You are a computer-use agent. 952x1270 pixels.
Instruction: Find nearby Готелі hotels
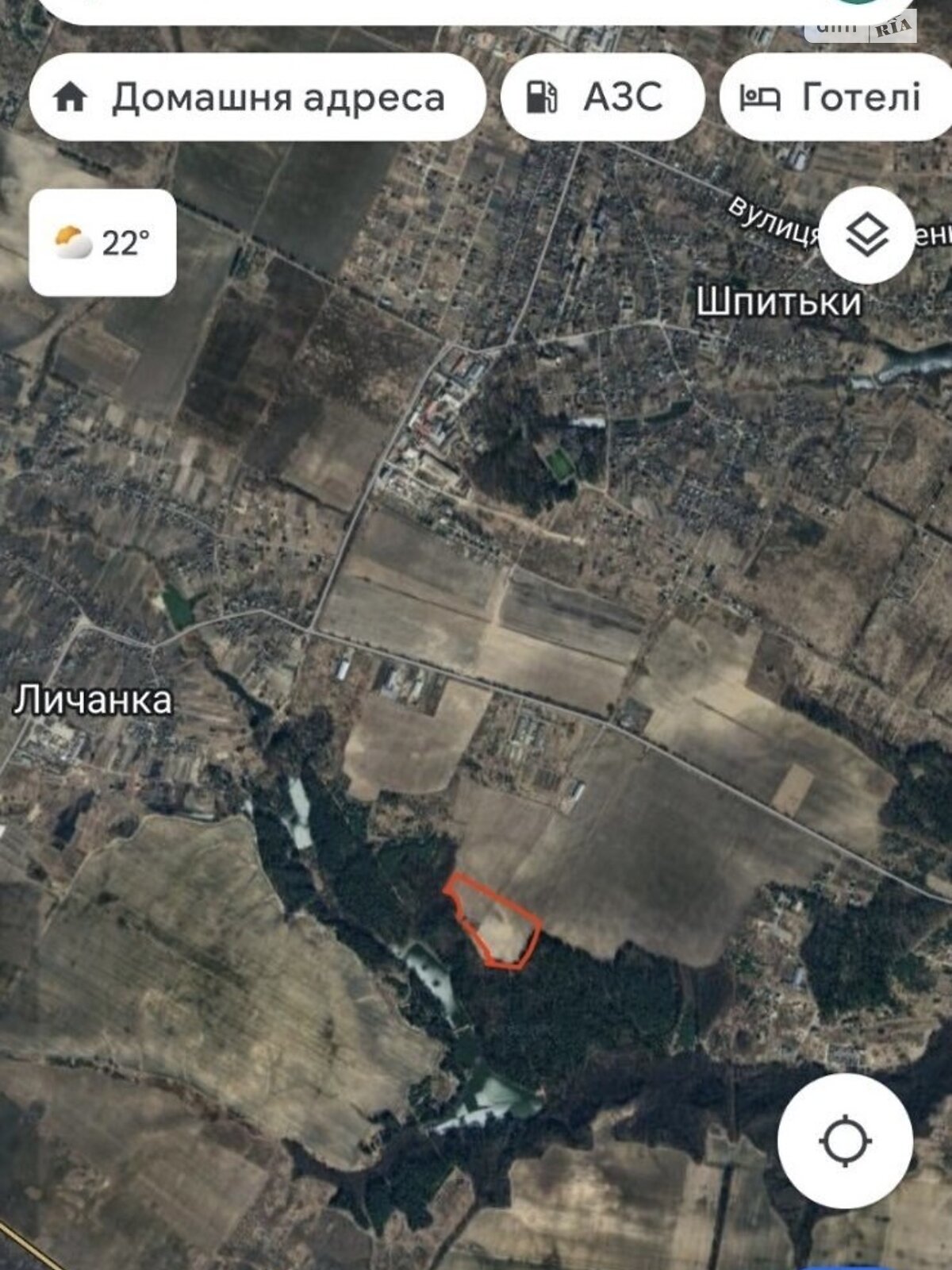tap(833, 98)
